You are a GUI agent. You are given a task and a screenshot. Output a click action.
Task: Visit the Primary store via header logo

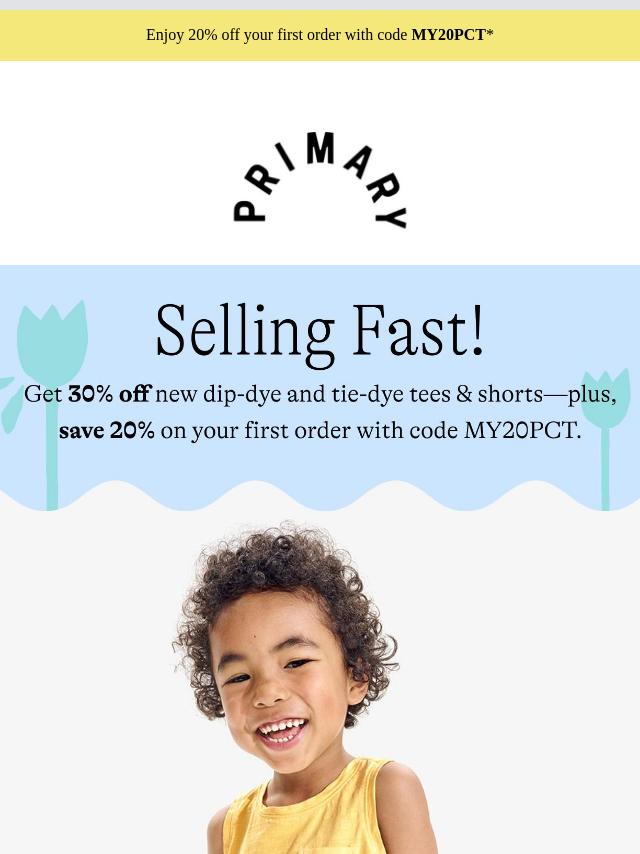click(x=320, y=180)
